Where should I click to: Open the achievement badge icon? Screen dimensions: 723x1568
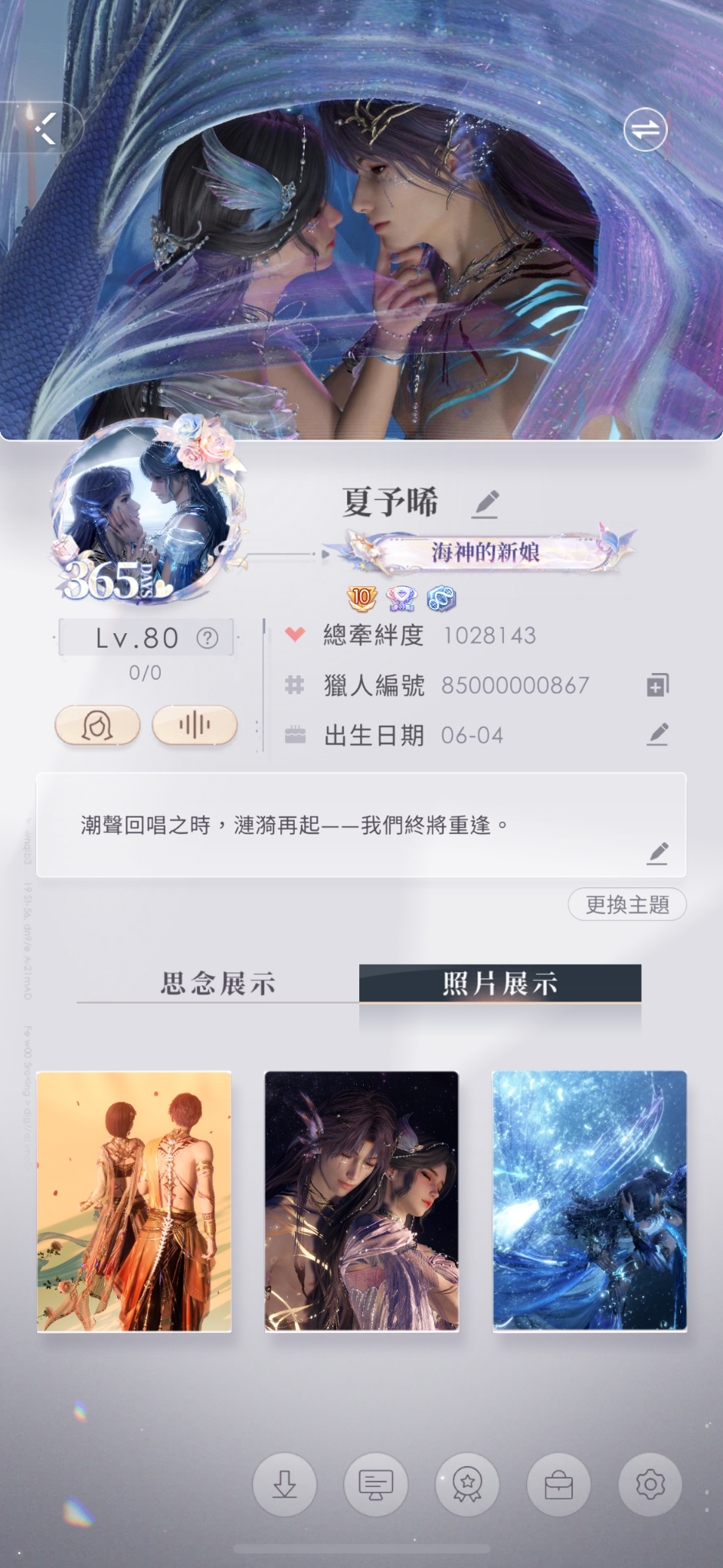[x=467, y=1484]
